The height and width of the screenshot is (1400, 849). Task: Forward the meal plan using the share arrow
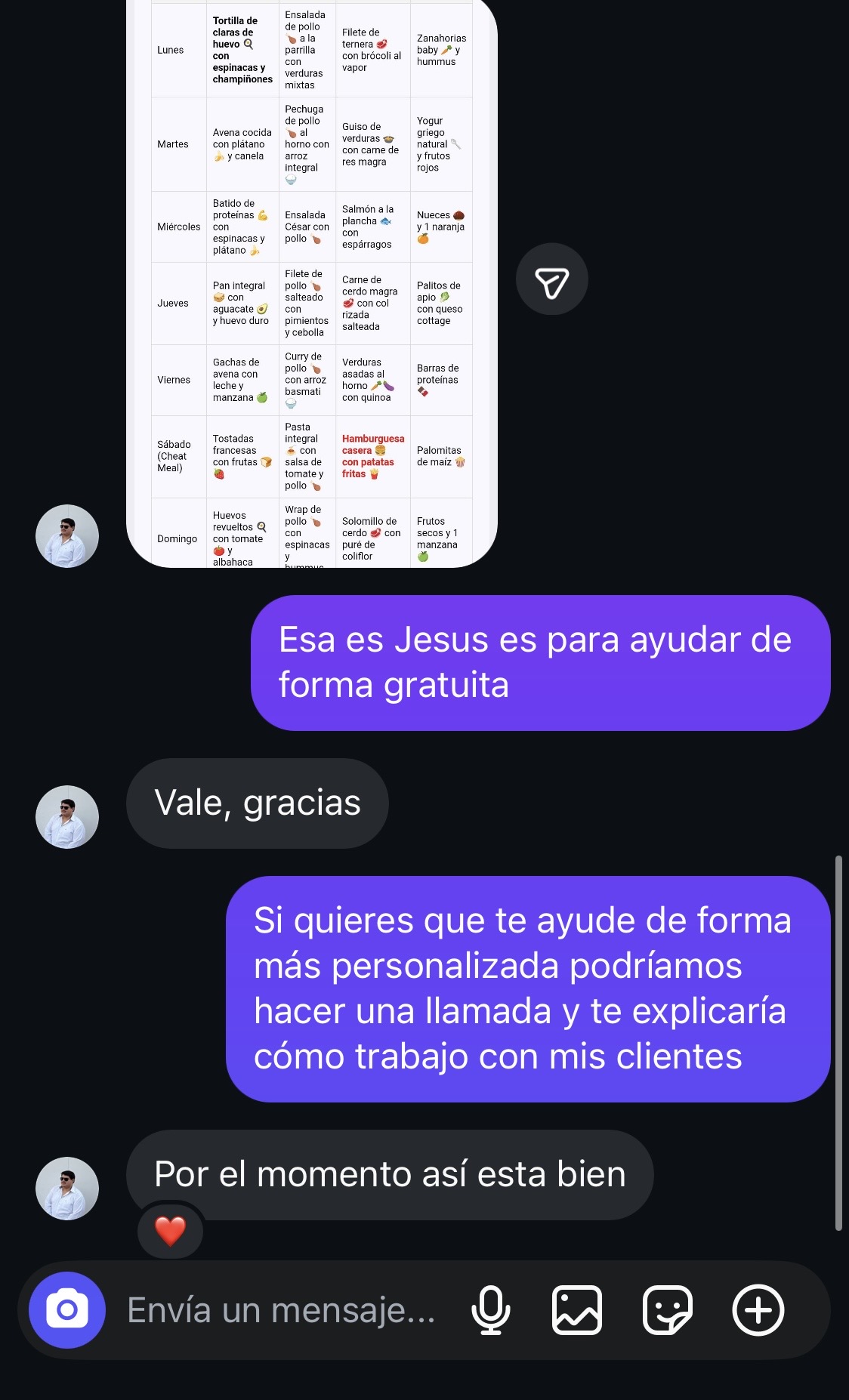[552, 279]
